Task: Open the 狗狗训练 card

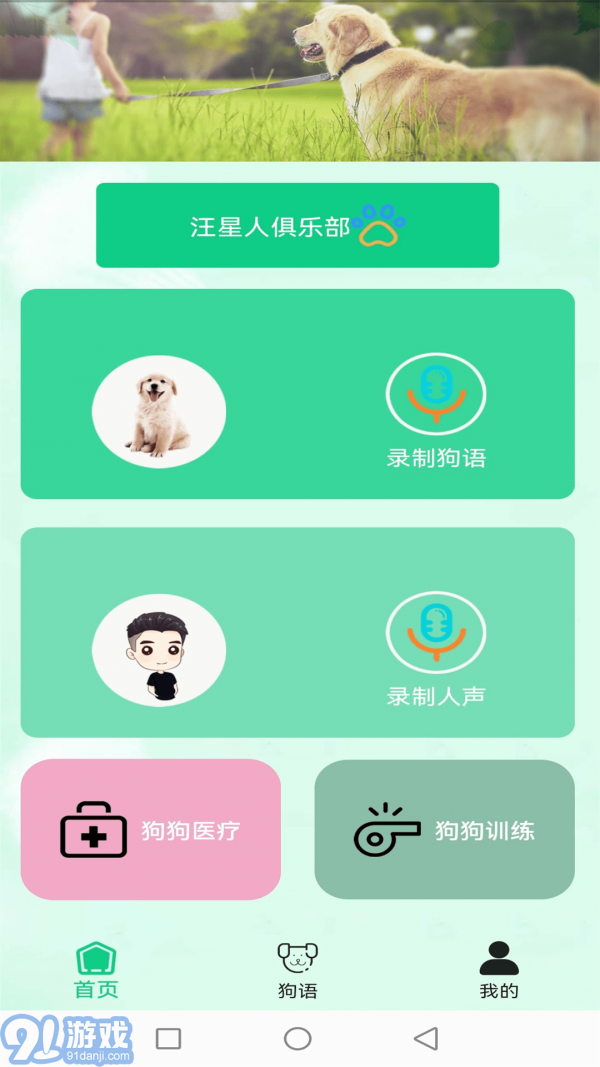Action: 444,829
